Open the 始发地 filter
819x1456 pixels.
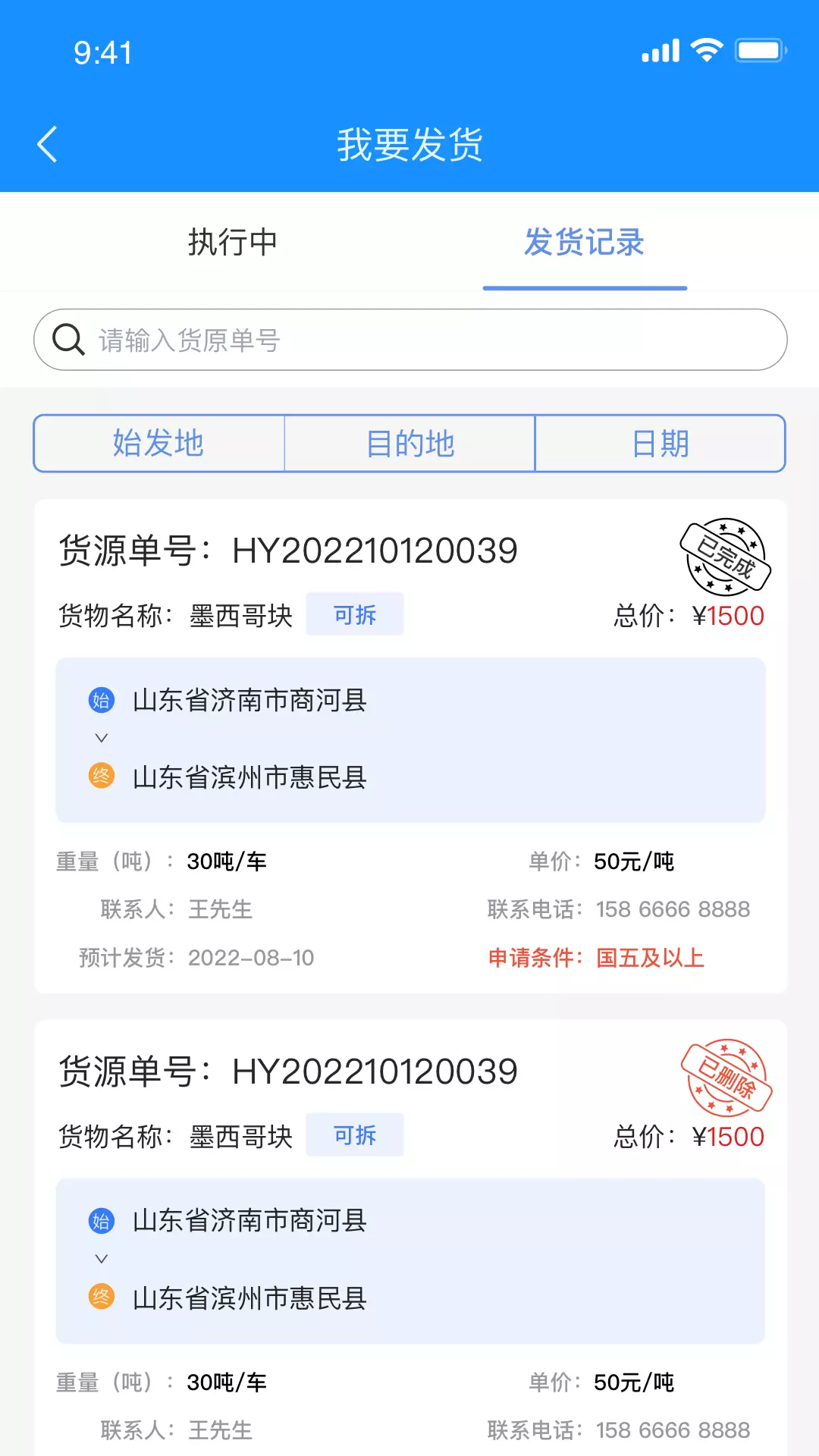coord(159,444)
